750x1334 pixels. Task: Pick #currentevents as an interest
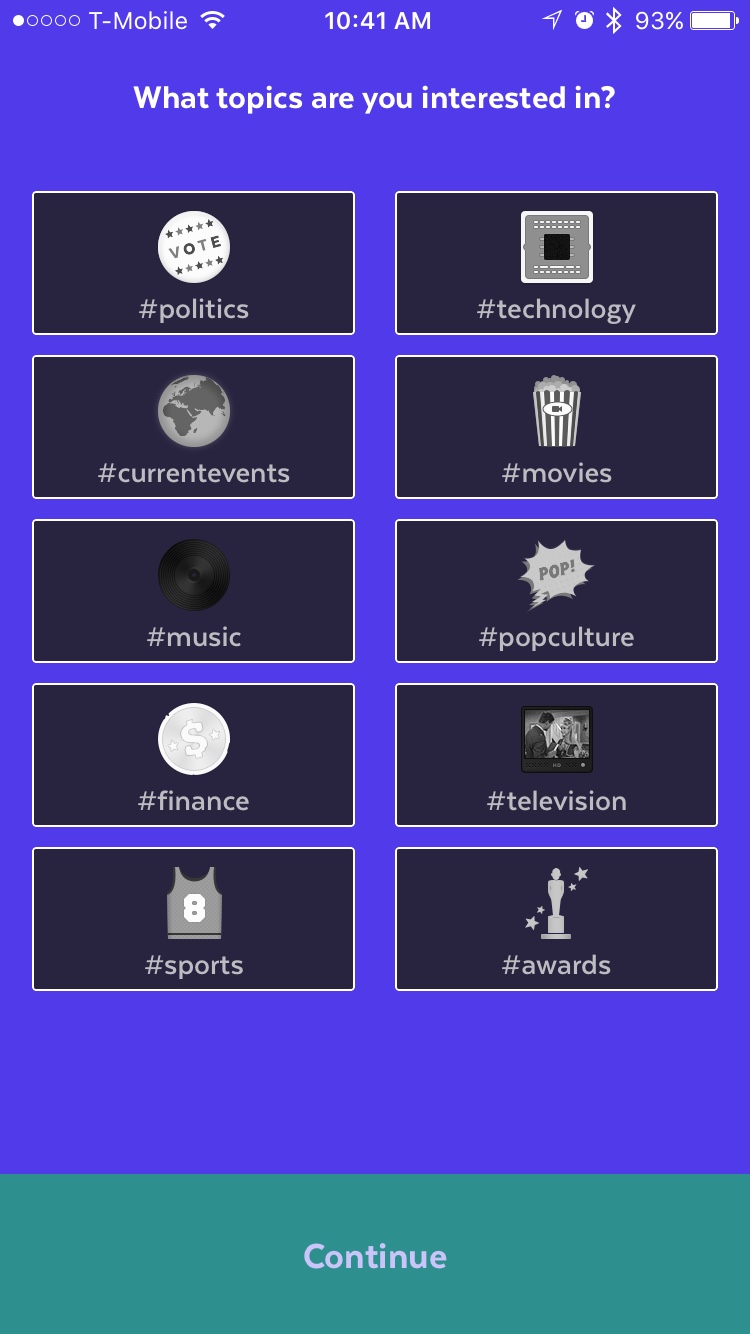(193, 427)
